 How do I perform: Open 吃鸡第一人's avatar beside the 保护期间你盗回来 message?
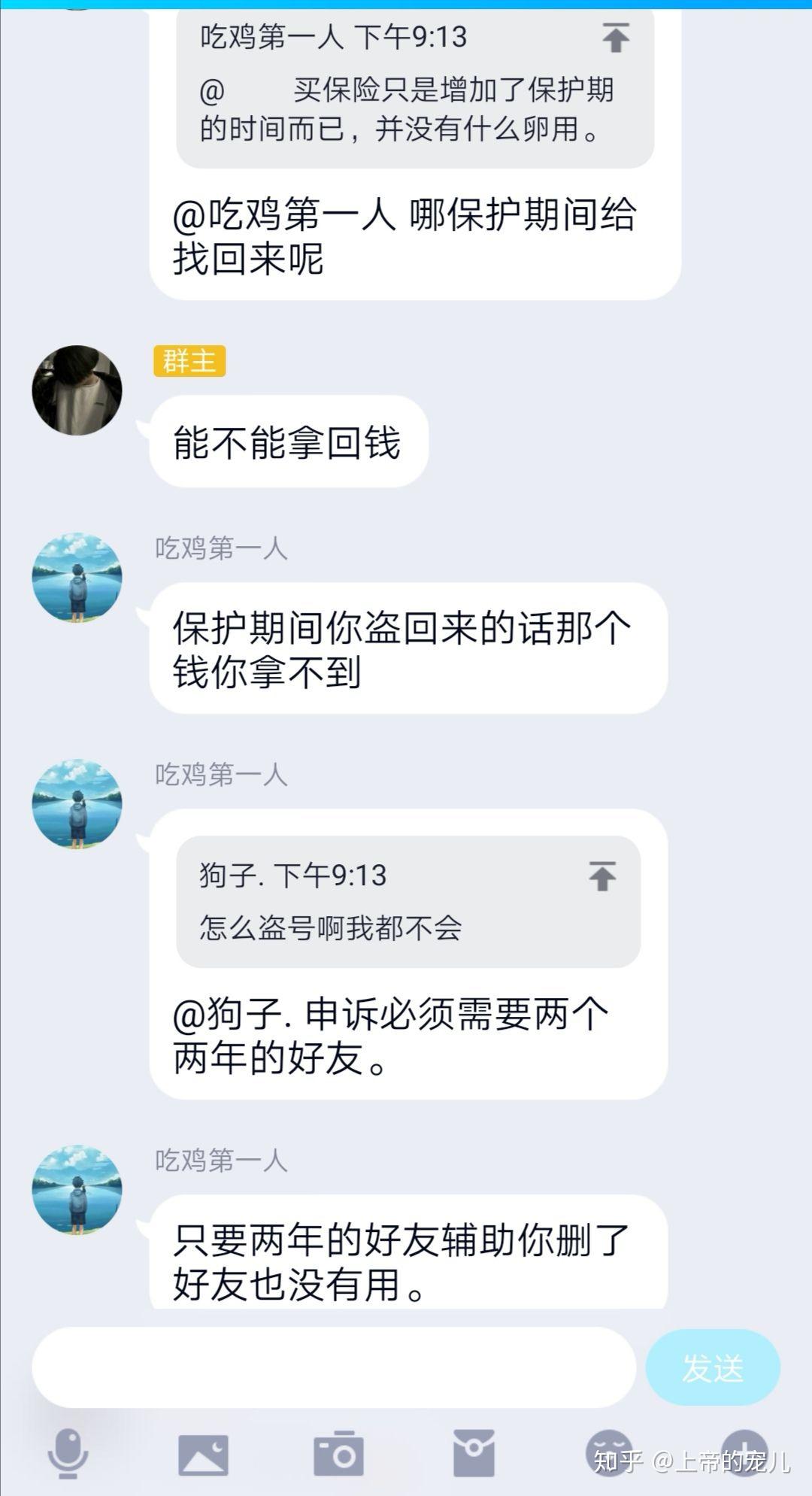[77, 578]
